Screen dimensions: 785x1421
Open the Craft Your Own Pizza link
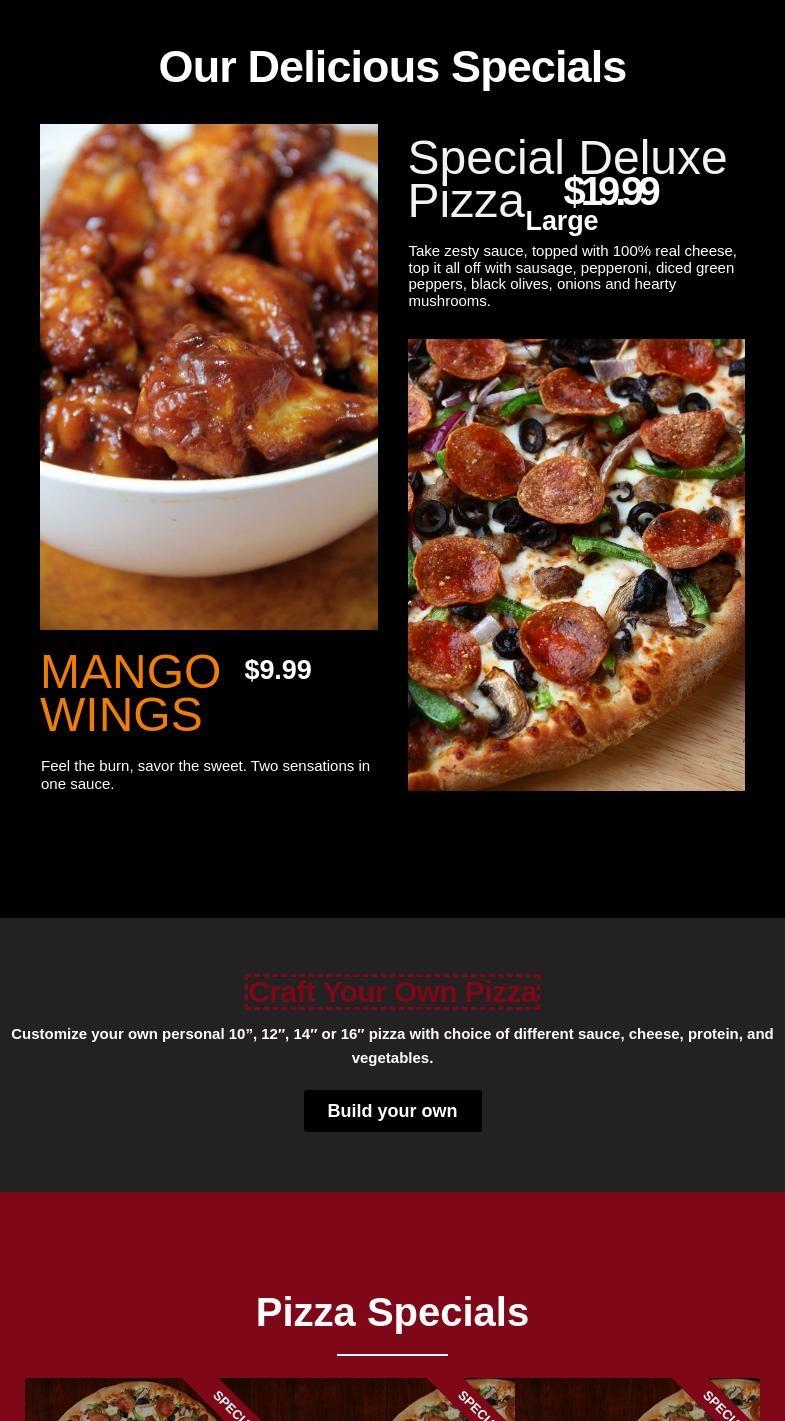click(x=392, y=992)
